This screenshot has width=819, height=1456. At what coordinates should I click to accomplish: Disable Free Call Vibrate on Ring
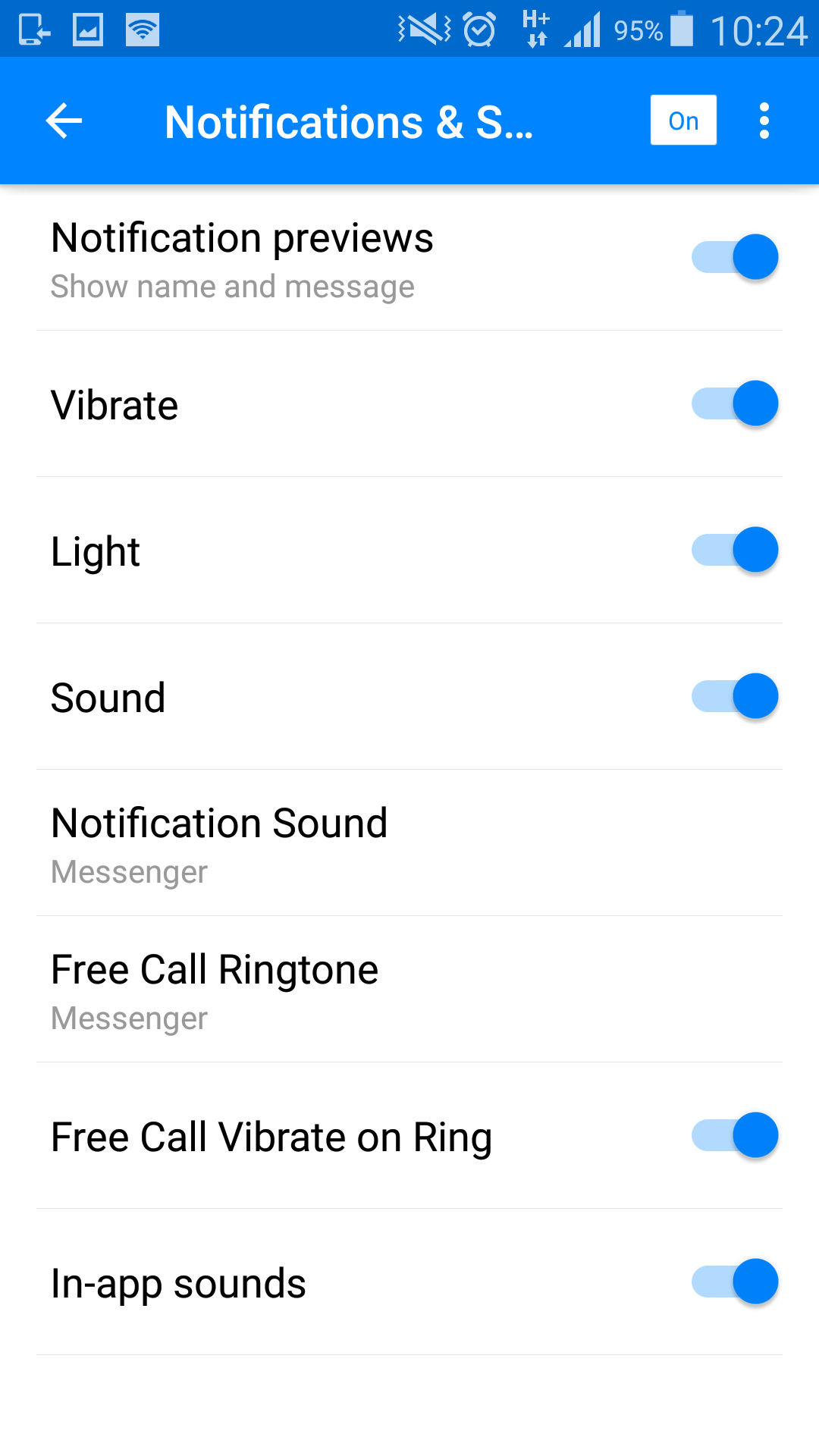click(735, 1135)
